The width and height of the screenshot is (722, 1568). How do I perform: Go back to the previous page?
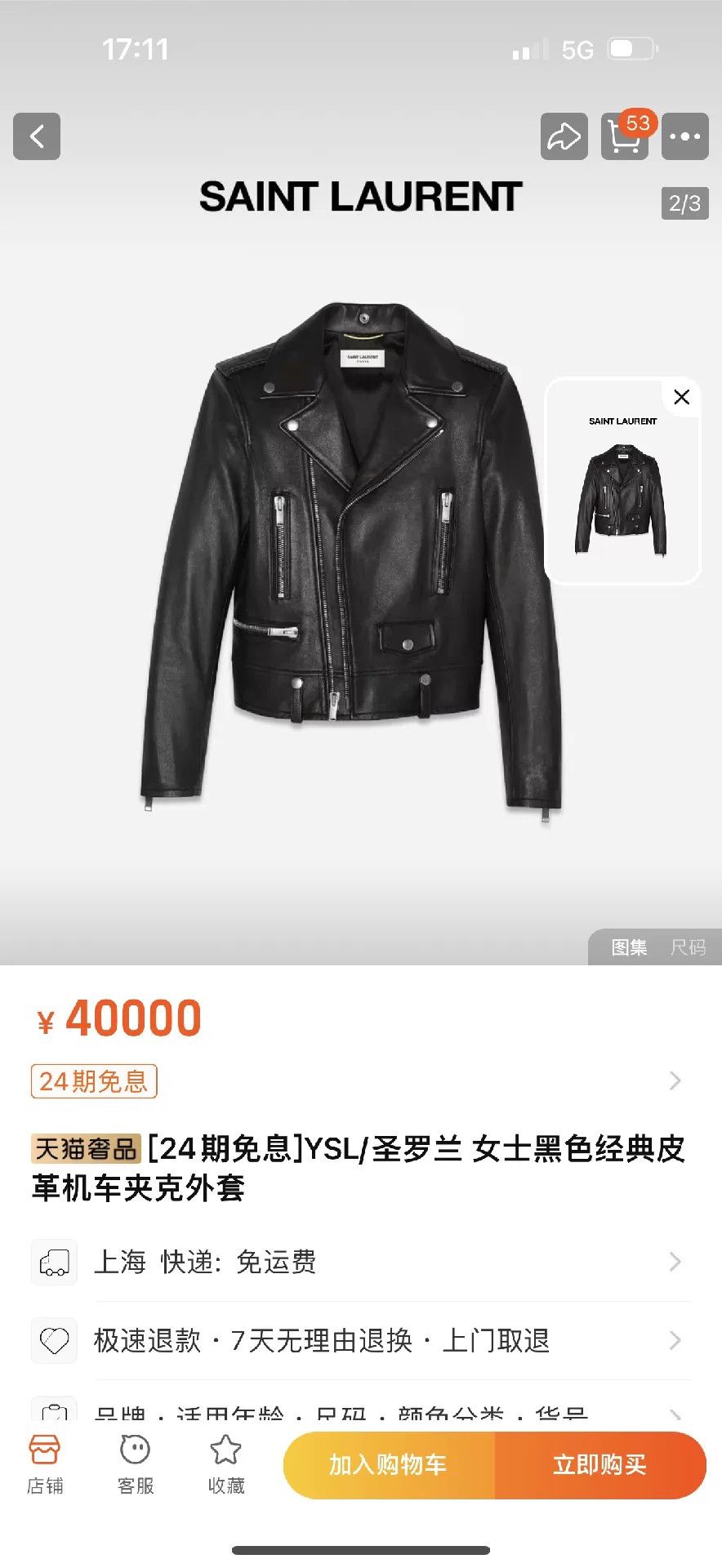click(x=37, y=136)
